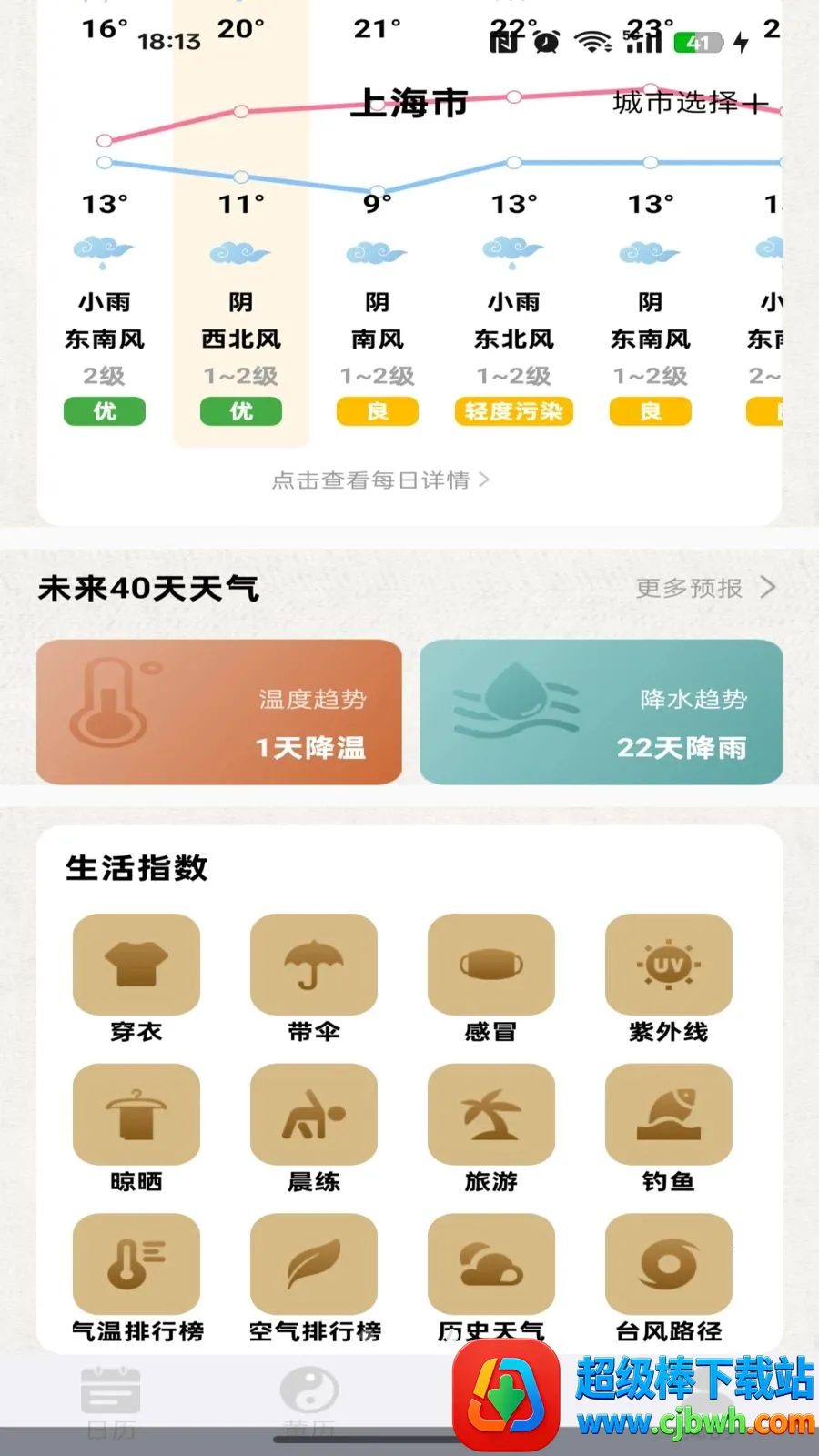Viewport: 819px width, 1456px height.
Task: Open the 紫外线 UV index
Action: click(669, 979)
